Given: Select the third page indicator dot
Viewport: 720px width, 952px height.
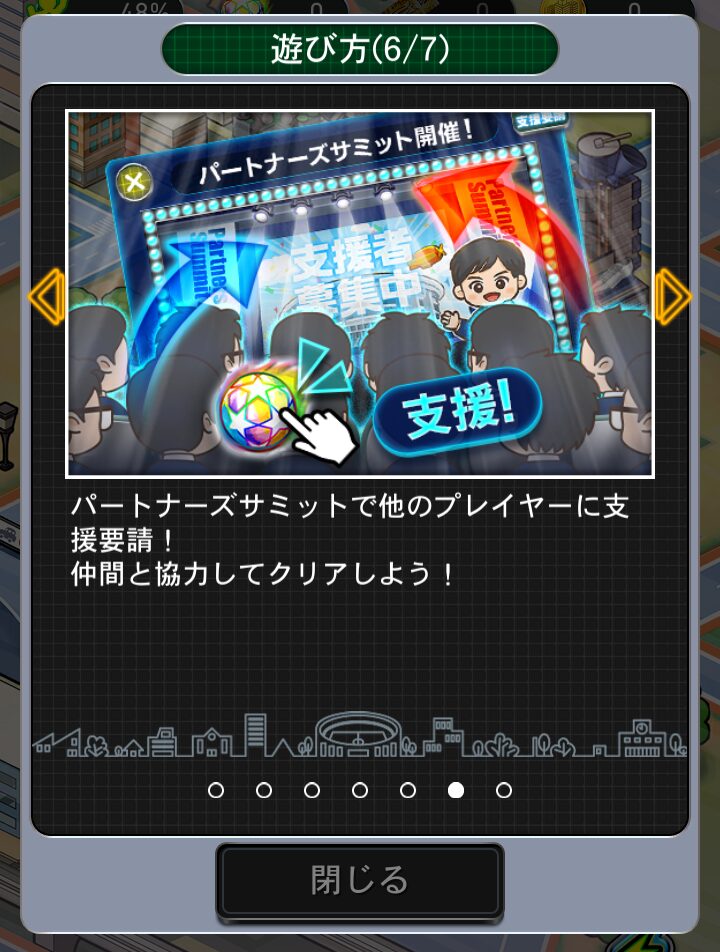Looking at the screenshot, I should (312, 790).
